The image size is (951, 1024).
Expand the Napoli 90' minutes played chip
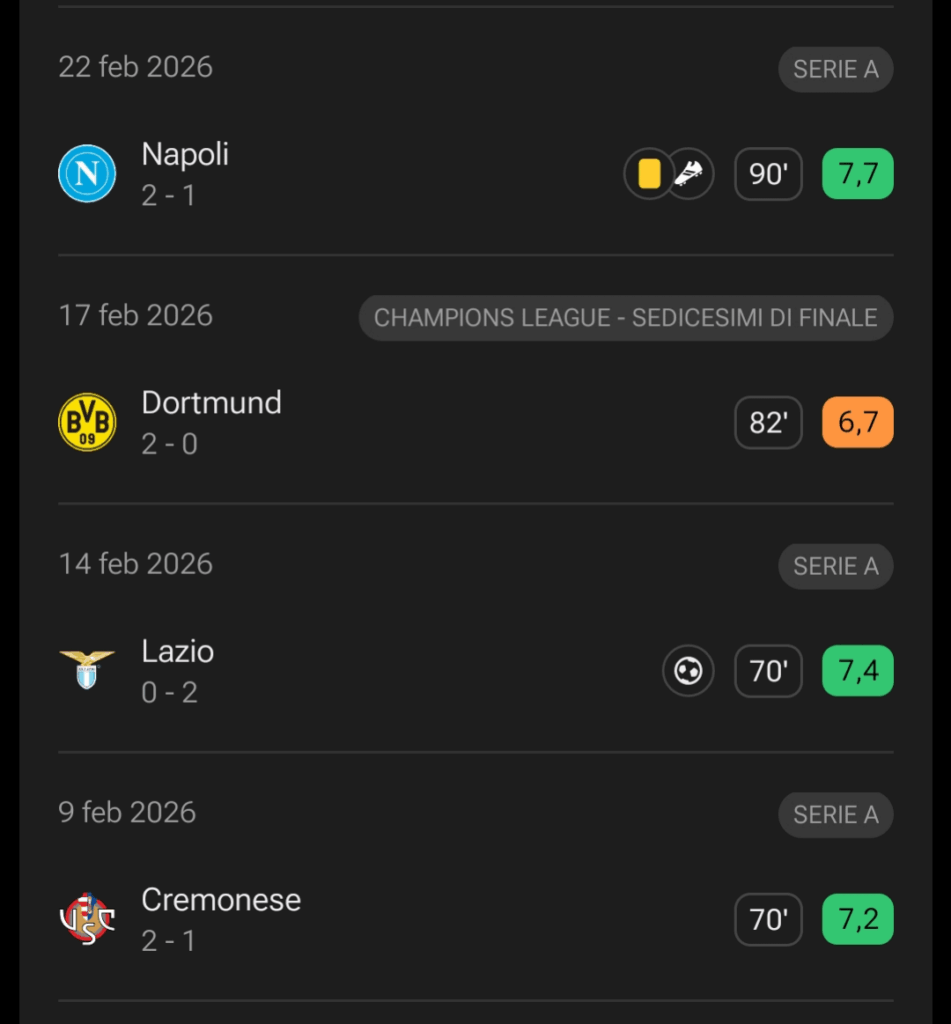pos(767,173)
